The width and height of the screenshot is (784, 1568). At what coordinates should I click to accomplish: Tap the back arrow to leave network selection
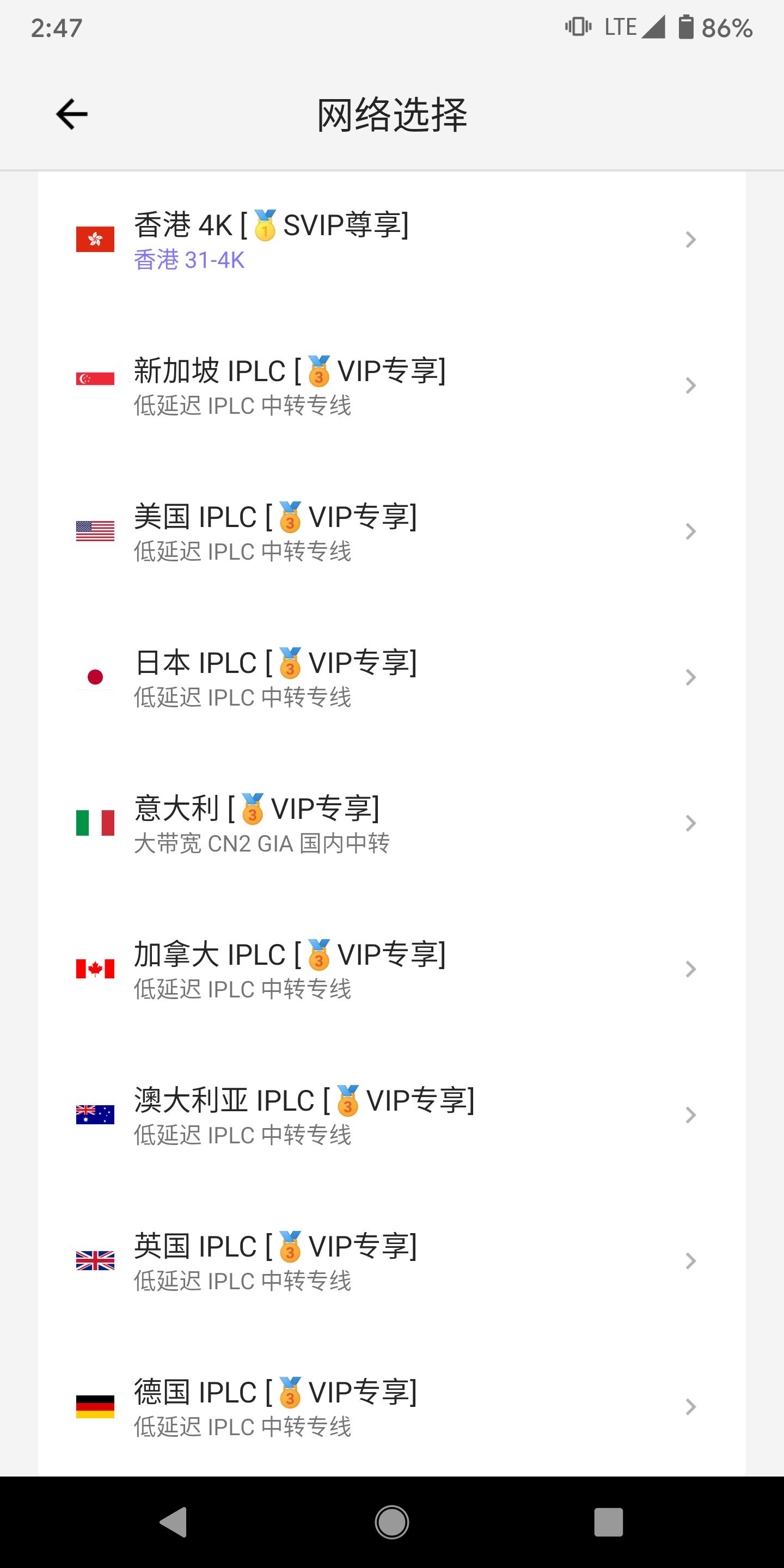point(71,113)
